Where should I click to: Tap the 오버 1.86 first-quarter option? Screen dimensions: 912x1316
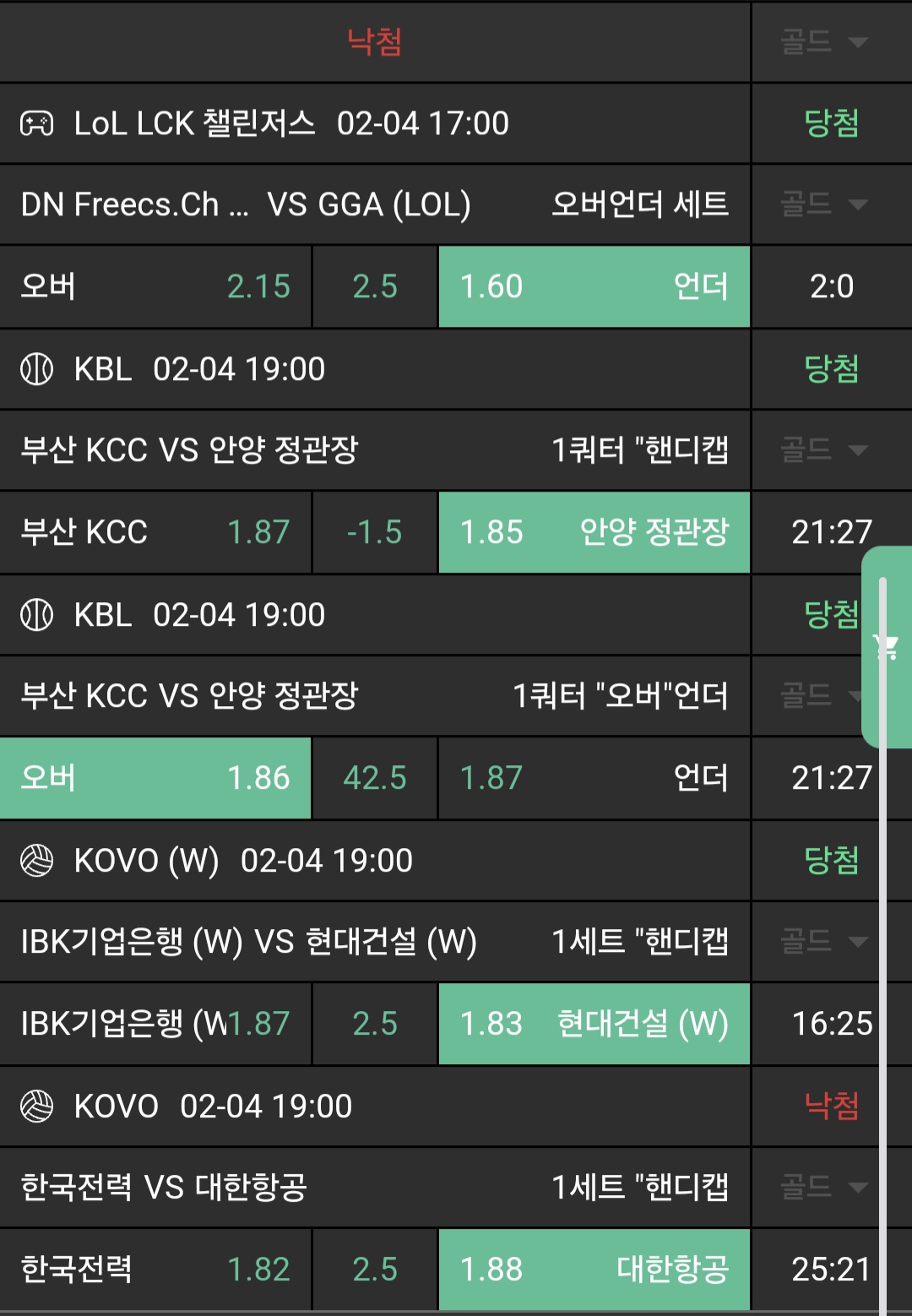coord(155,778)
